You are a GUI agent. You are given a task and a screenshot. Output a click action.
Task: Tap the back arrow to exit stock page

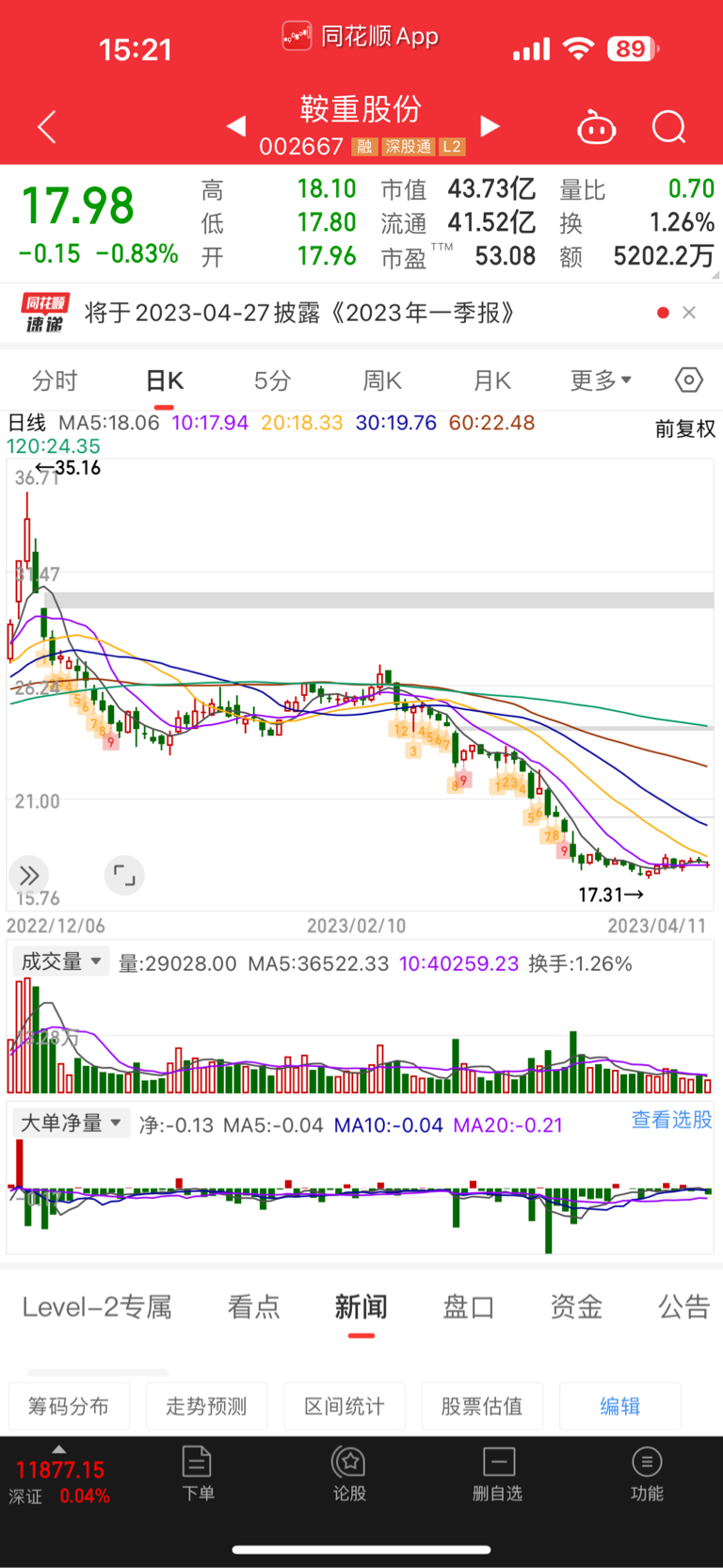point(45,125)
